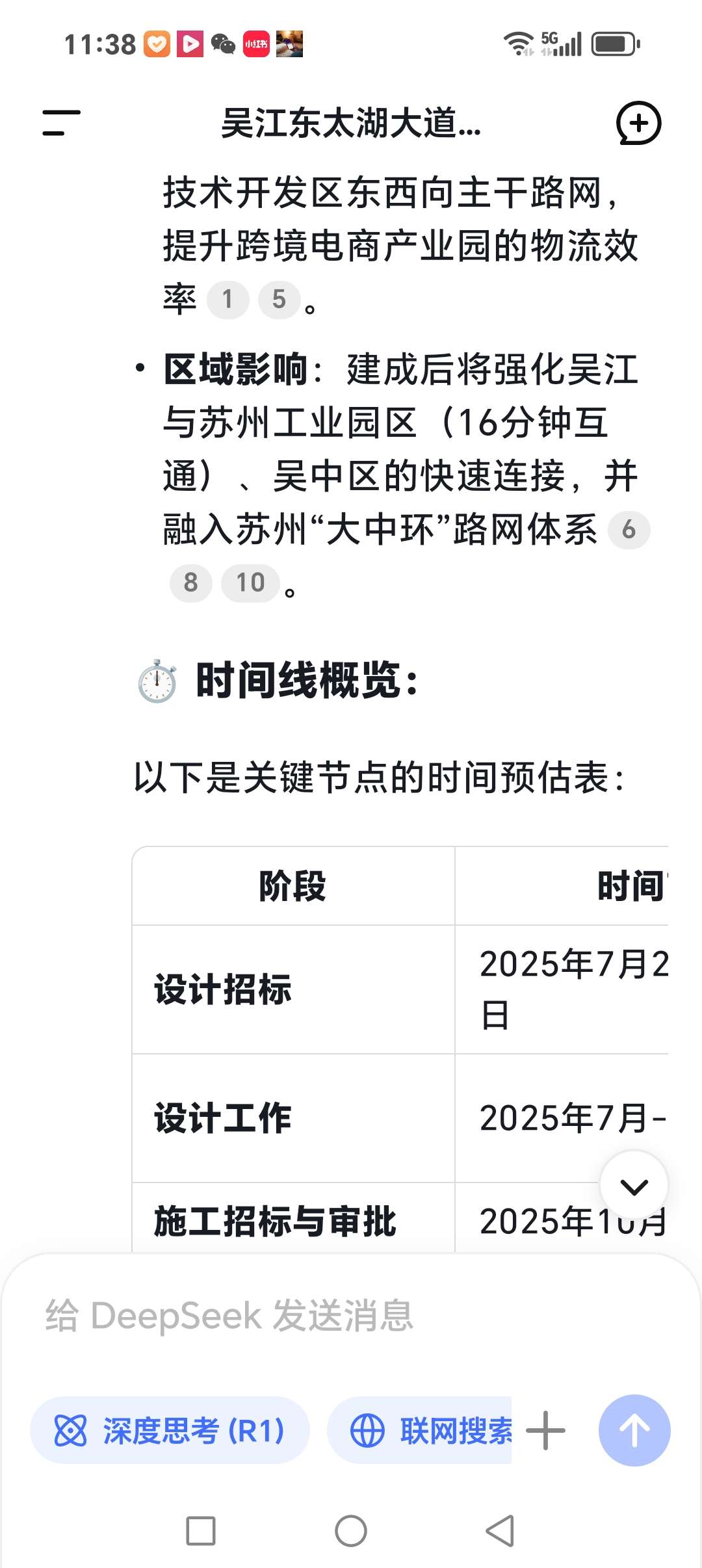This screenshot has width=702, height=1568.
Task: Open citation reference 10
Action: point(250,583)
